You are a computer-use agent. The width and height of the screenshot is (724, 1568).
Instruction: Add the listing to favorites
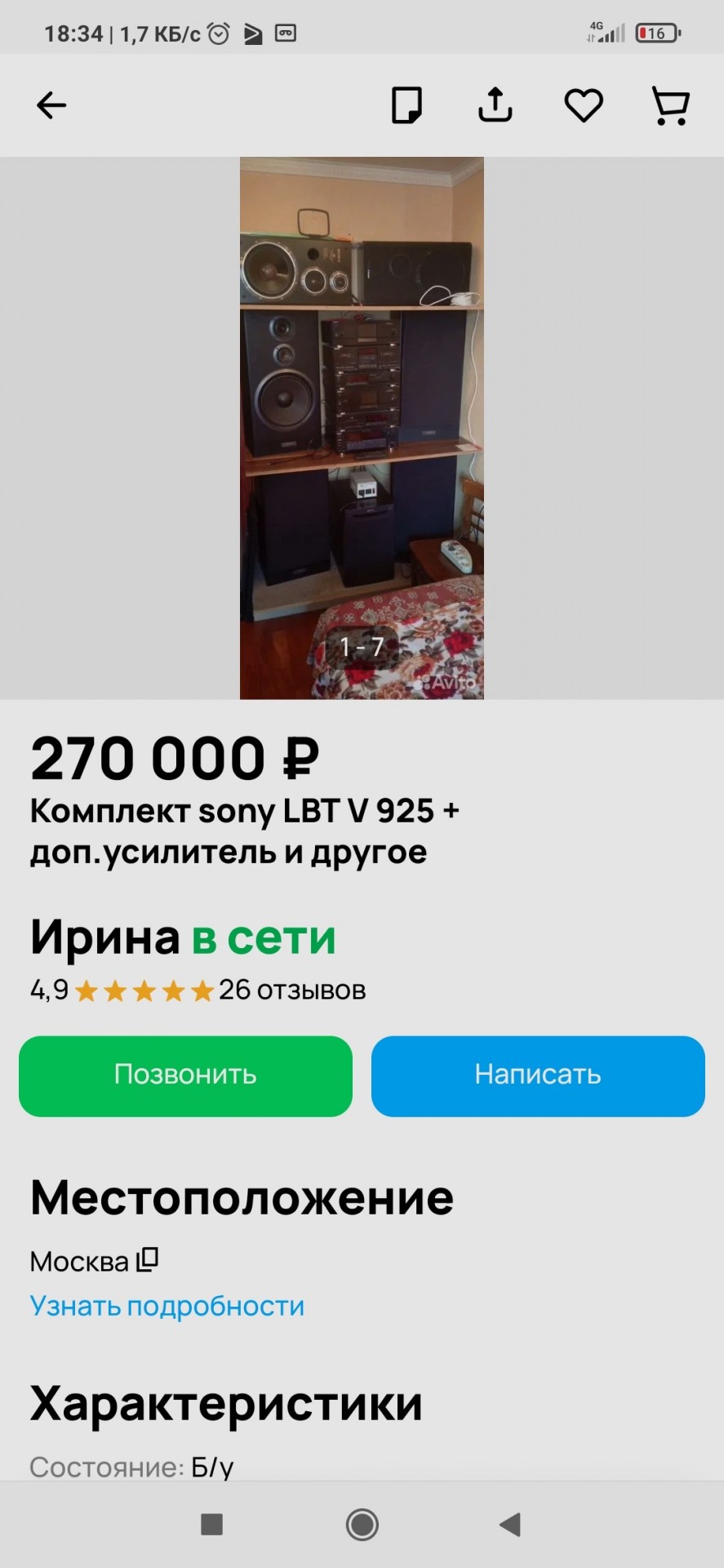(584, 105)
